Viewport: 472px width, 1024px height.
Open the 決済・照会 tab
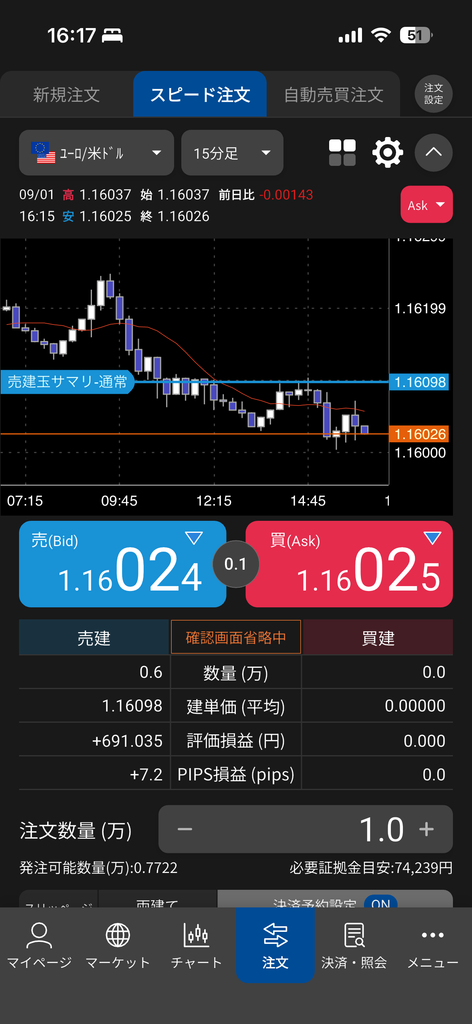(354, 946)
